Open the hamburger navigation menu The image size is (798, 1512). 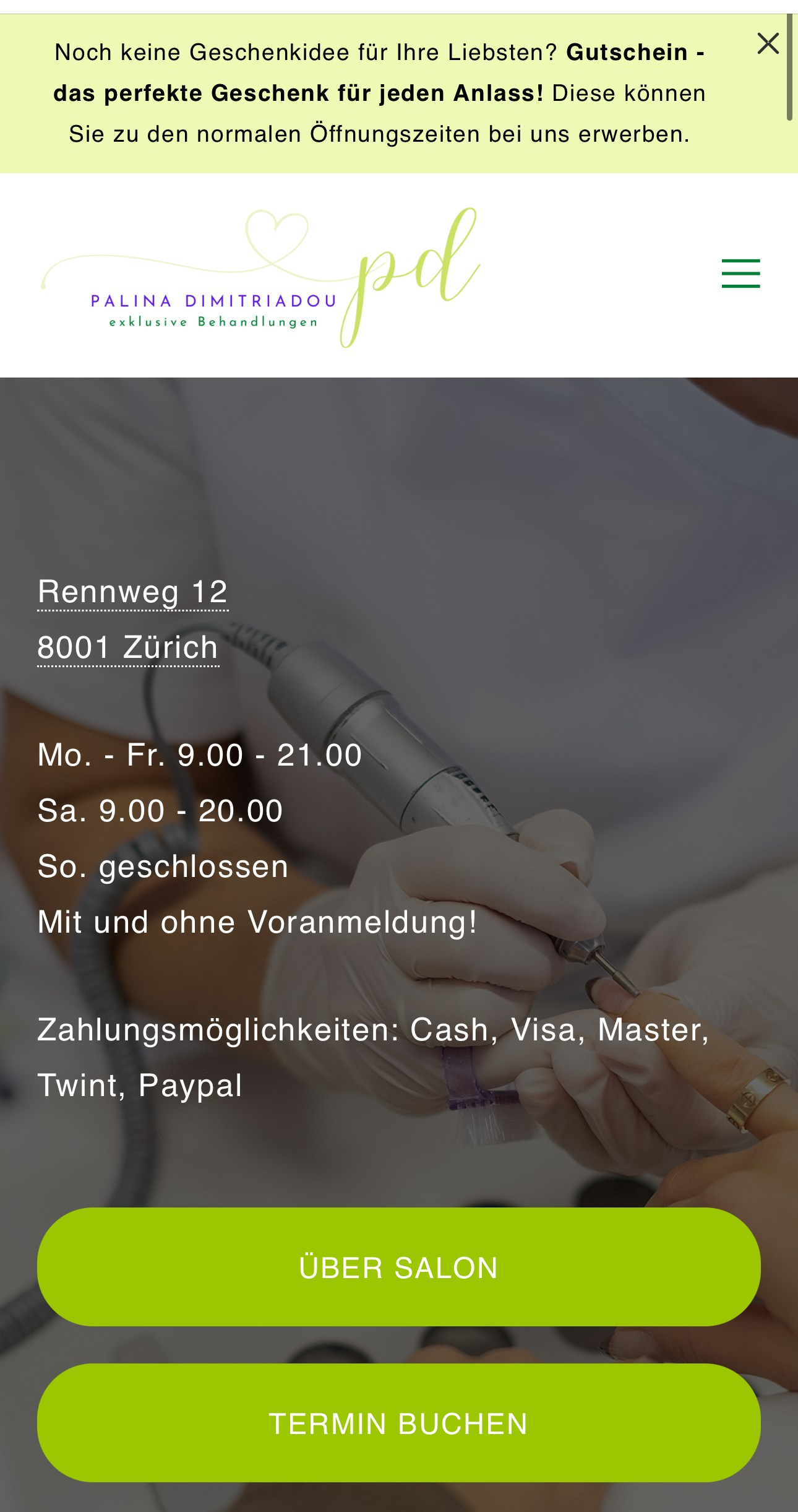point(740,274)
